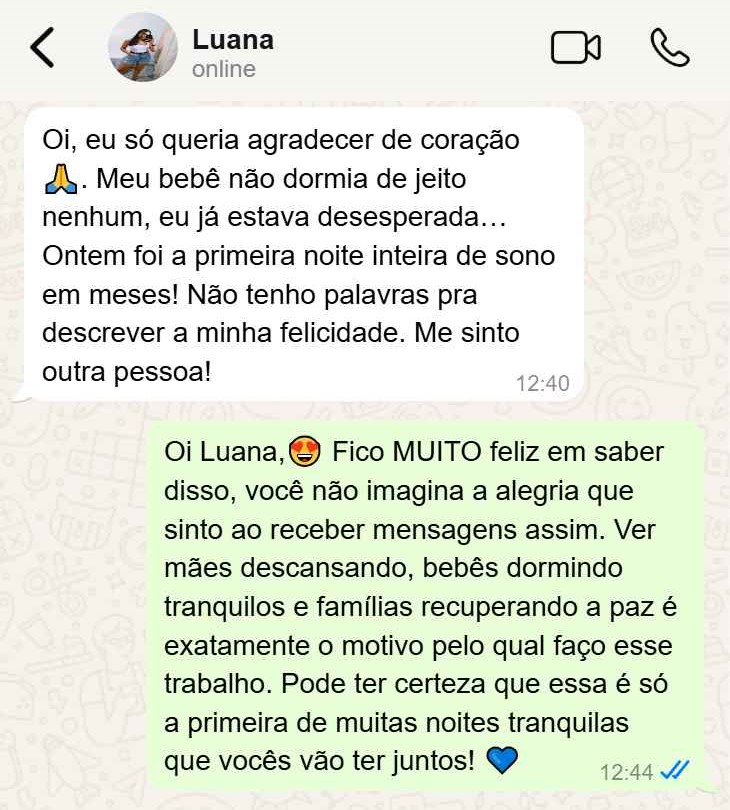
Task: Open Luana's profile photo
Action: (x=143, y=48)
